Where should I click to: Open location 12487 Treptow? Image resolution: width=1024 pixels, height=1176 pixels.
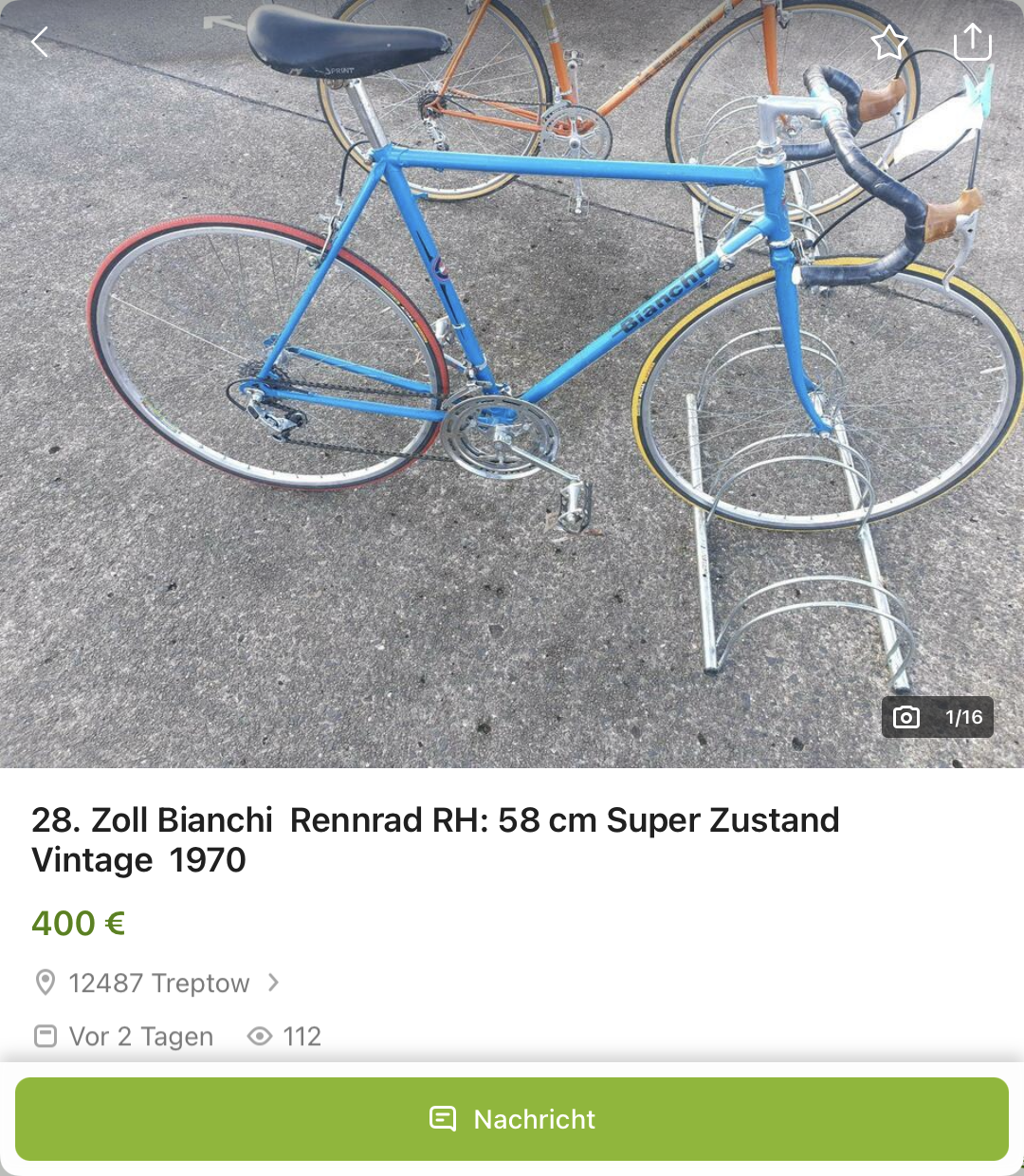159,983
